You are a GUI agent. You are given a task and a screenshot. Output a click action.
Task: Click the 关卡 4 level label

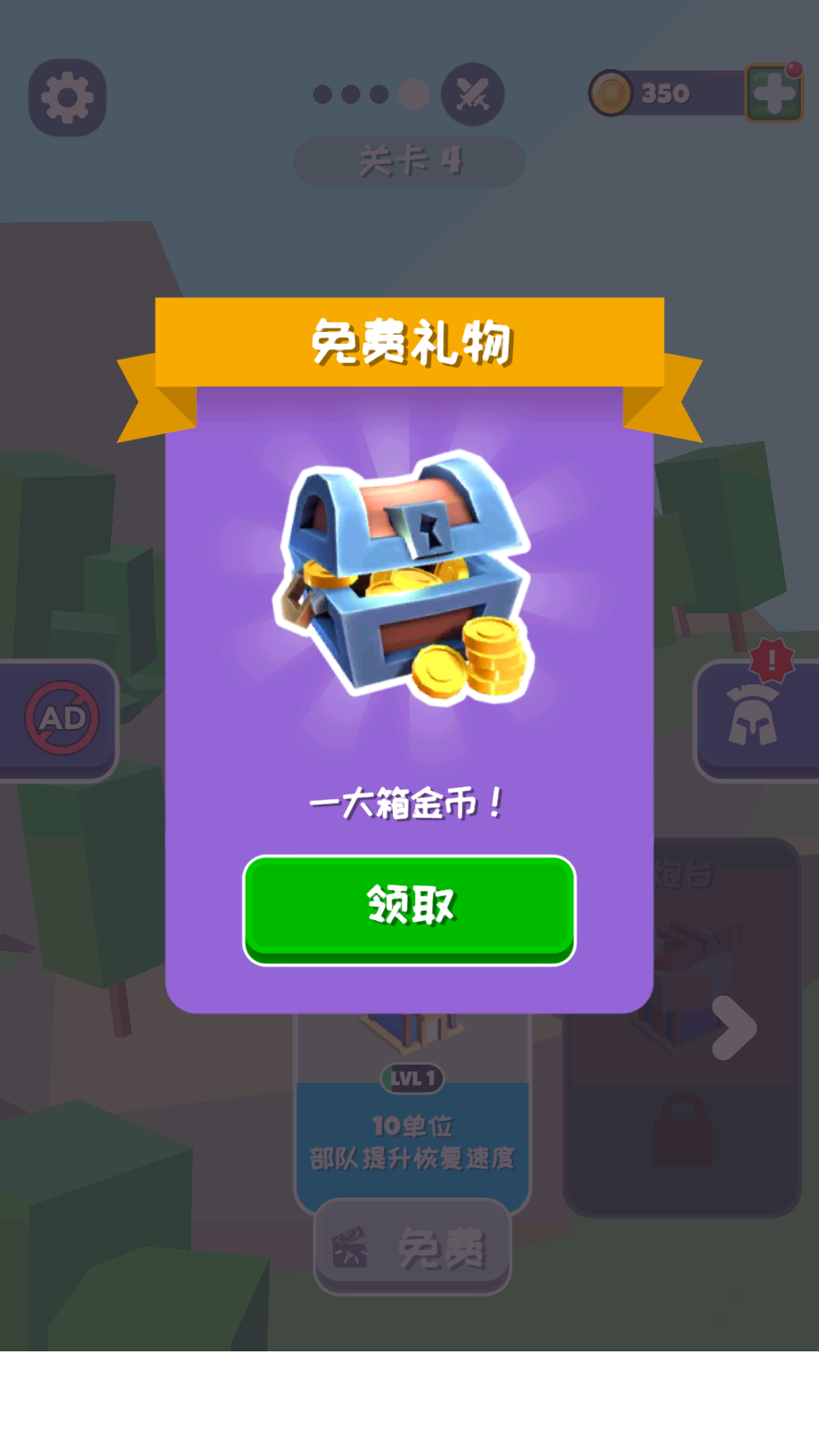(x=410, y=159)
